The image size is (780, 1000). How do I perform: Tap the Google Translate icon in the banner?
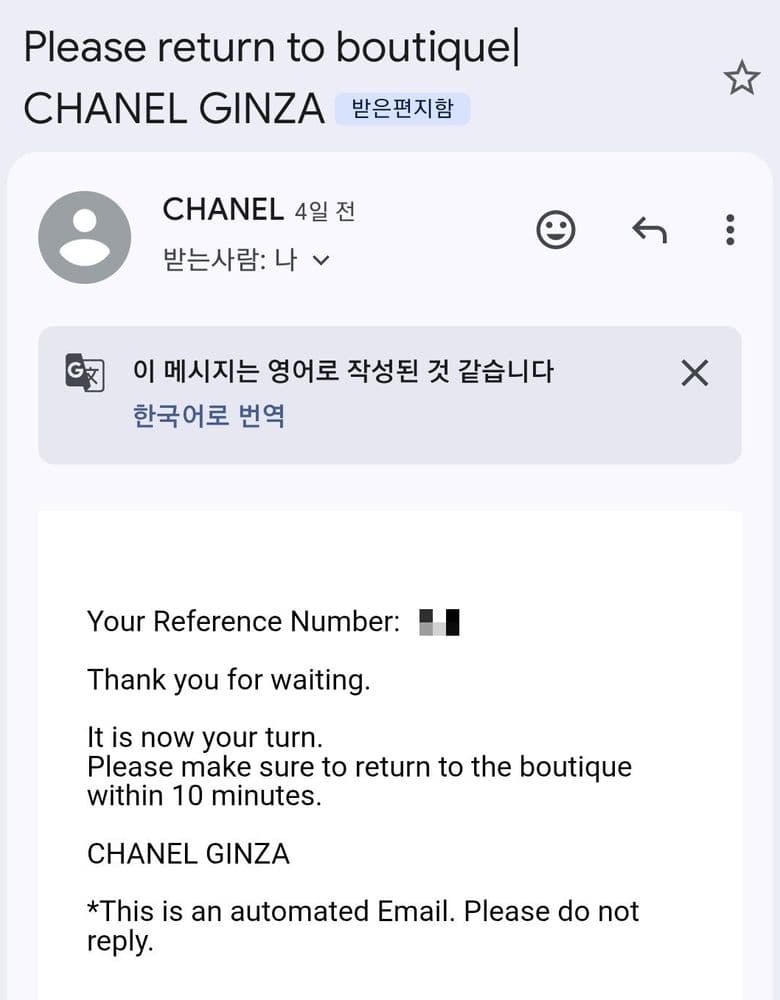(x=85, y=372)
